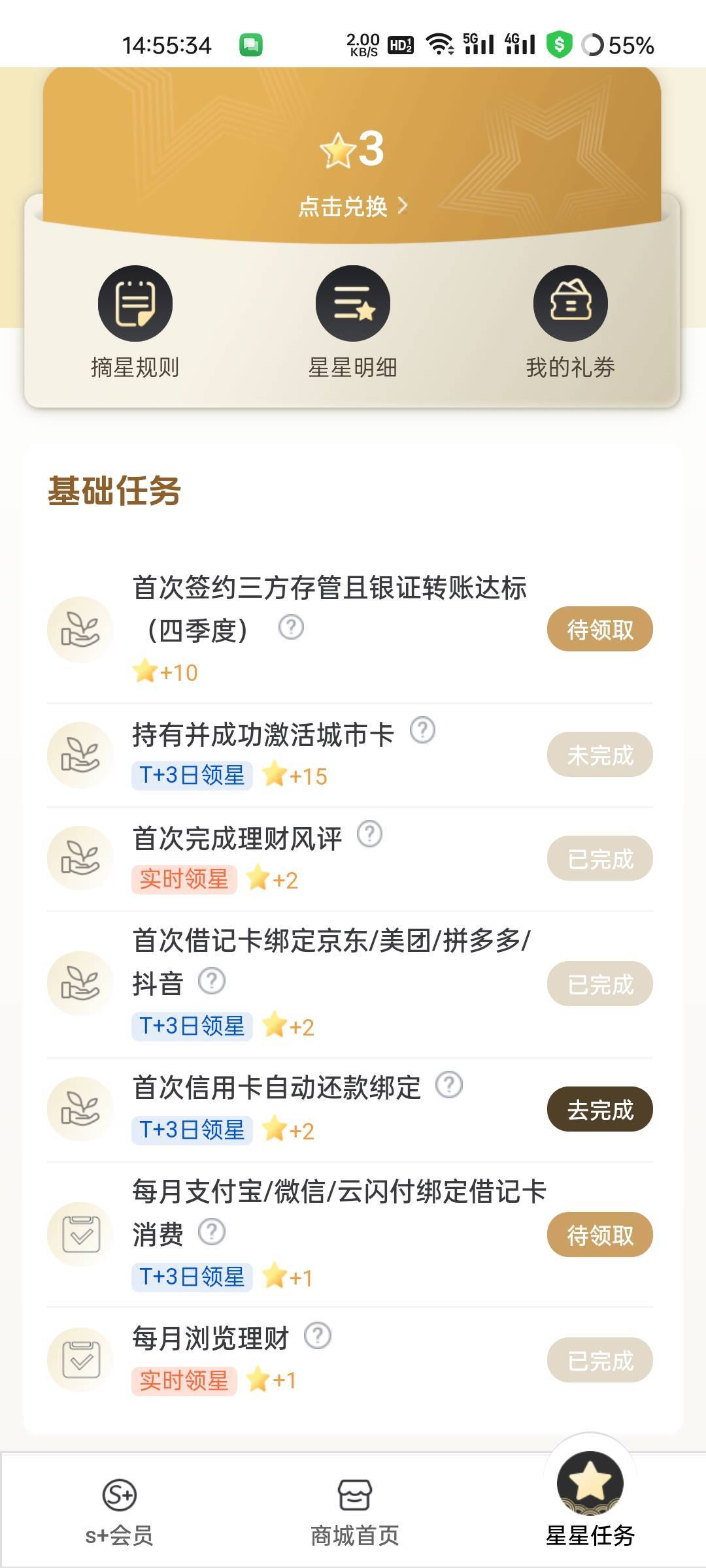Show help for 首次信用卡自动还款绑定
Image resolution: width=706 pixels, height=1568 pixels.
[449, 1085]
